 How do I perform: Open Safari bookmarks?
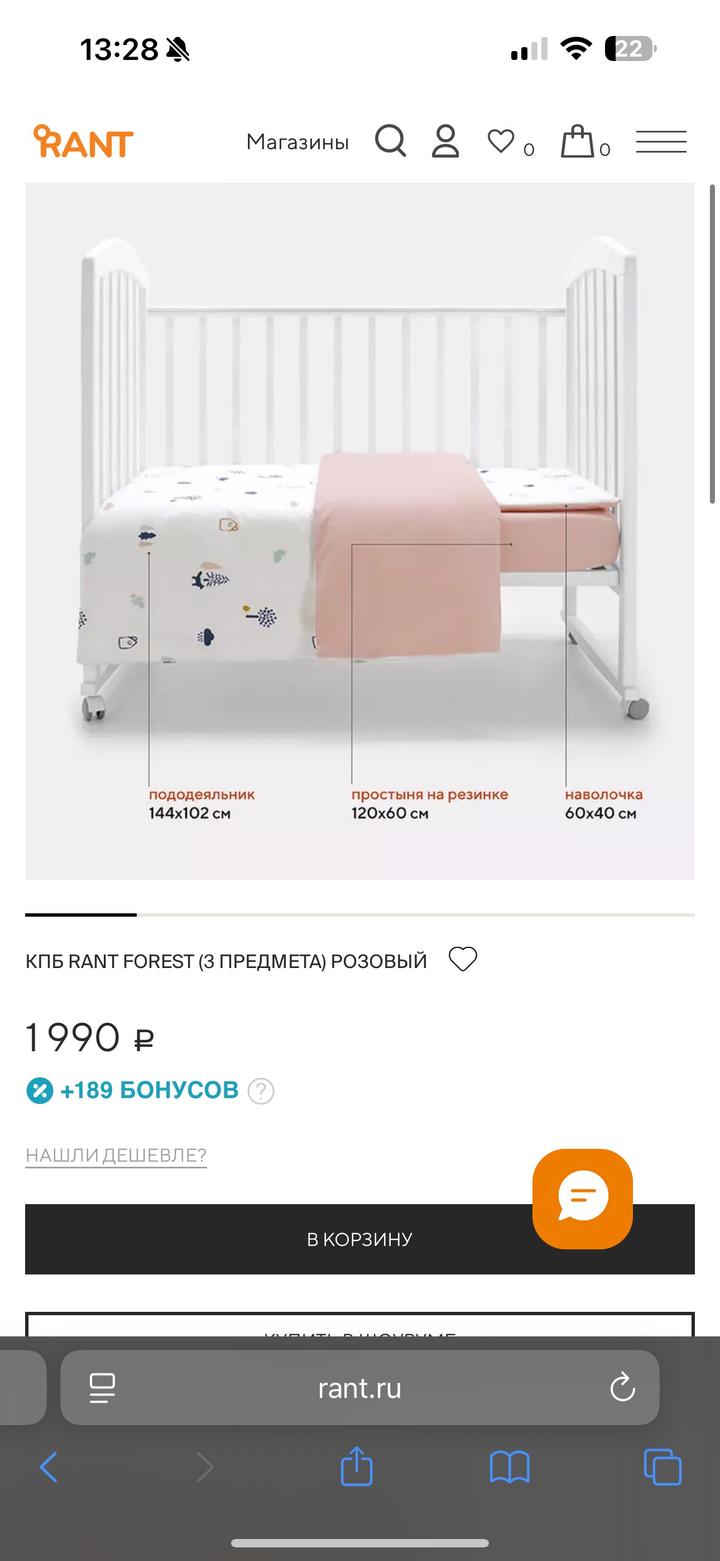(509, 1467)
